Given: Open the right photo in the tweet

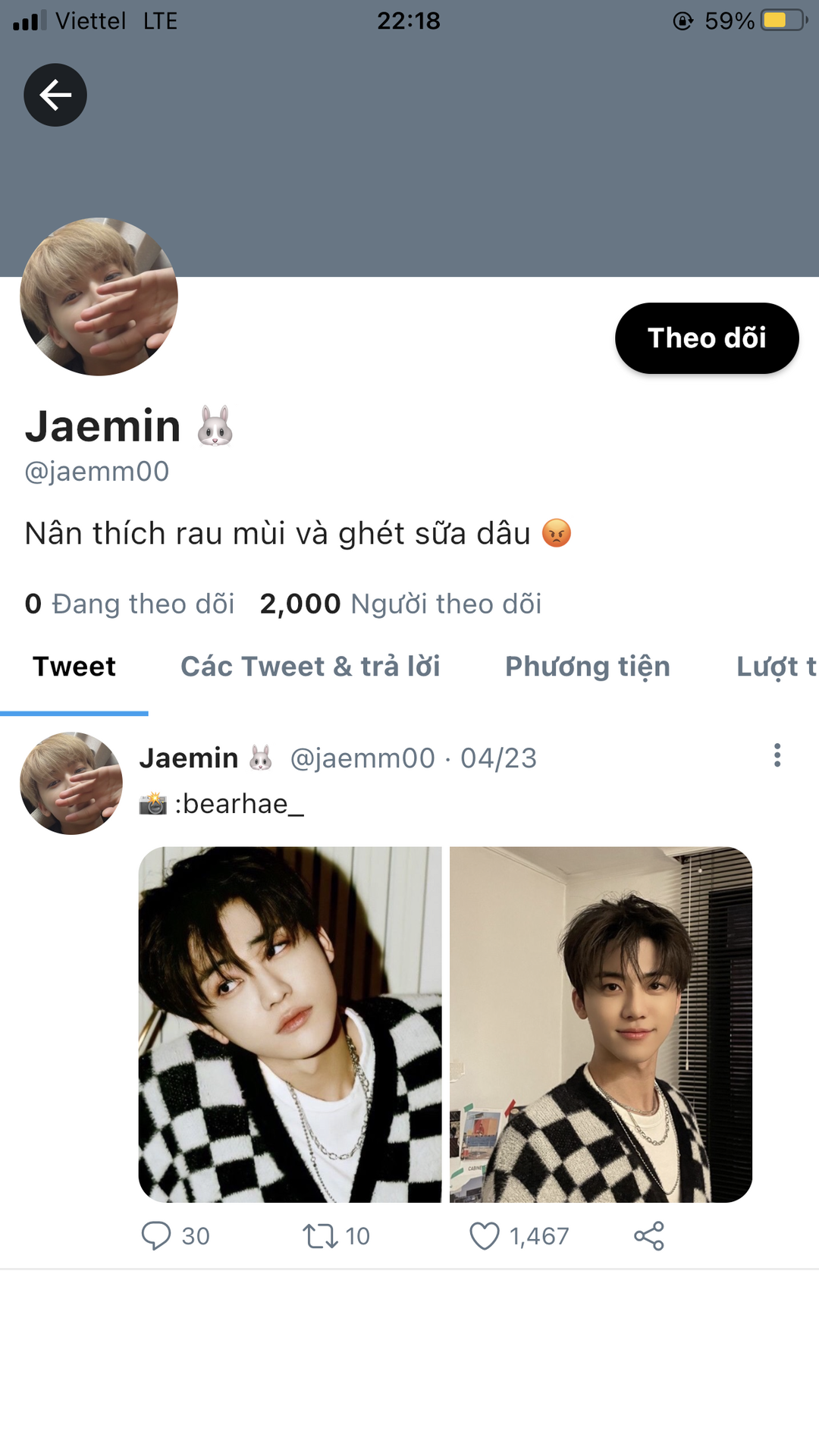Looking at the screenshot, I should (601, 1024).
